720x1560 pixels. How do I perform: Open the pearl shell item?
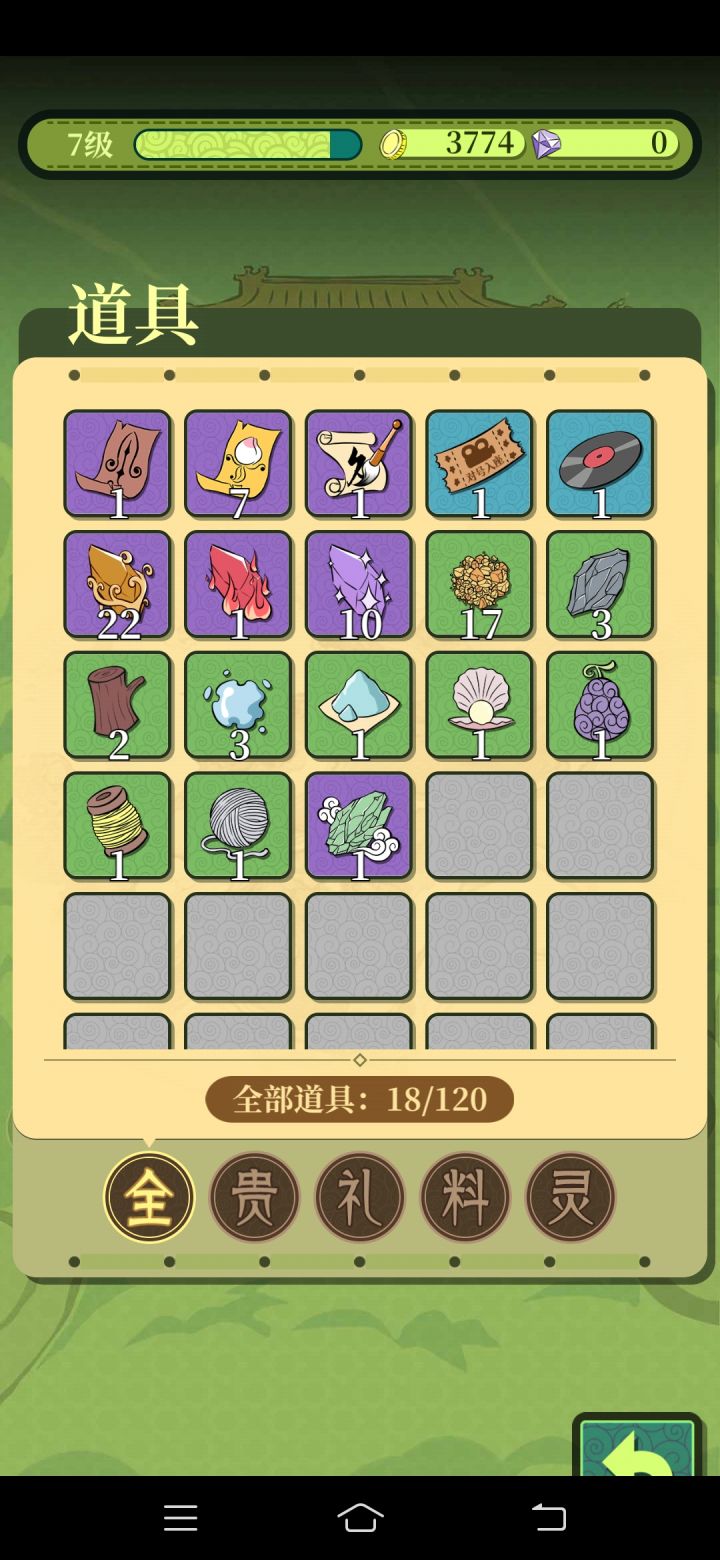coord(479,705)
